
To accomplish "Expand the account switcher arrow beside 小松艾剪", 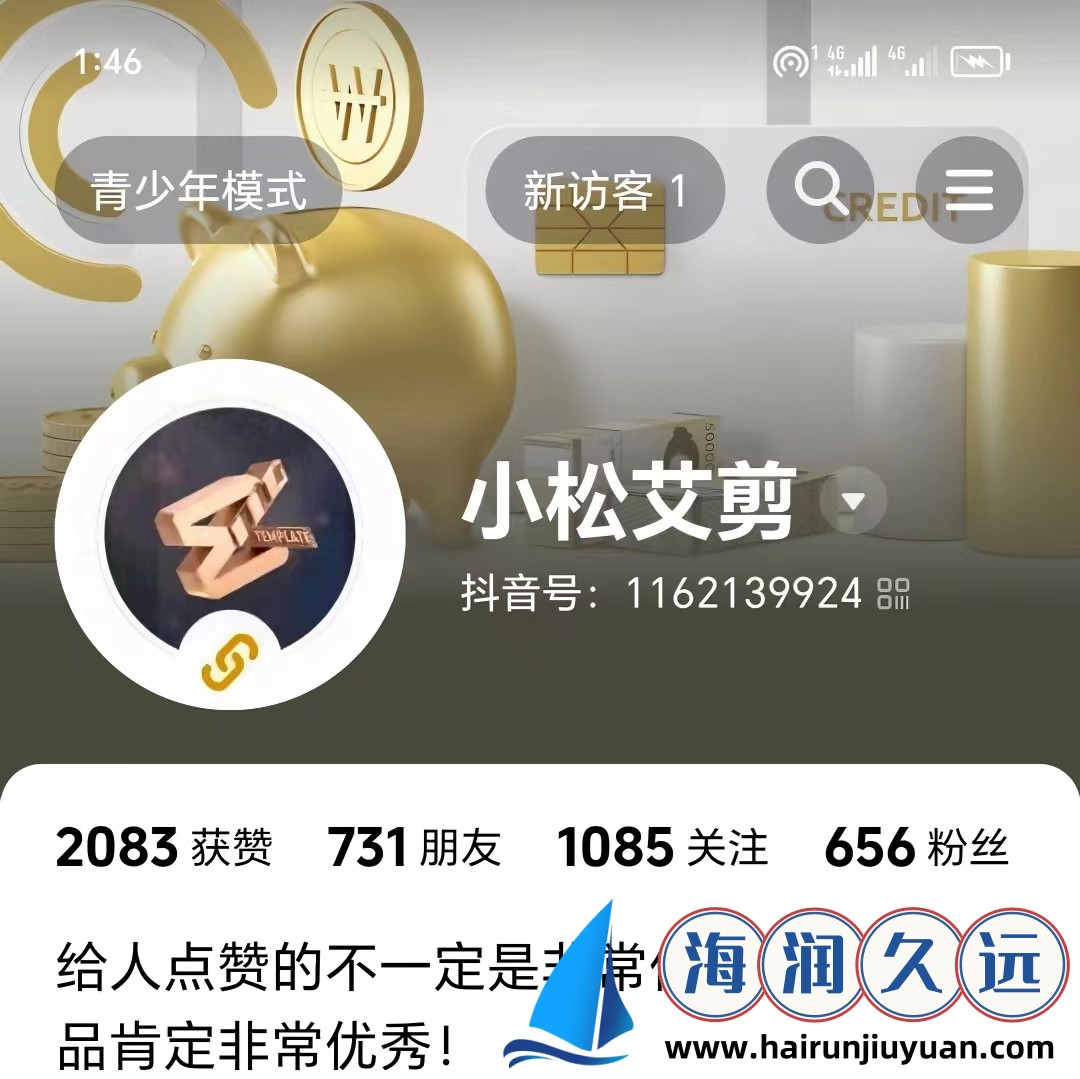I will (x=853, y=500).
